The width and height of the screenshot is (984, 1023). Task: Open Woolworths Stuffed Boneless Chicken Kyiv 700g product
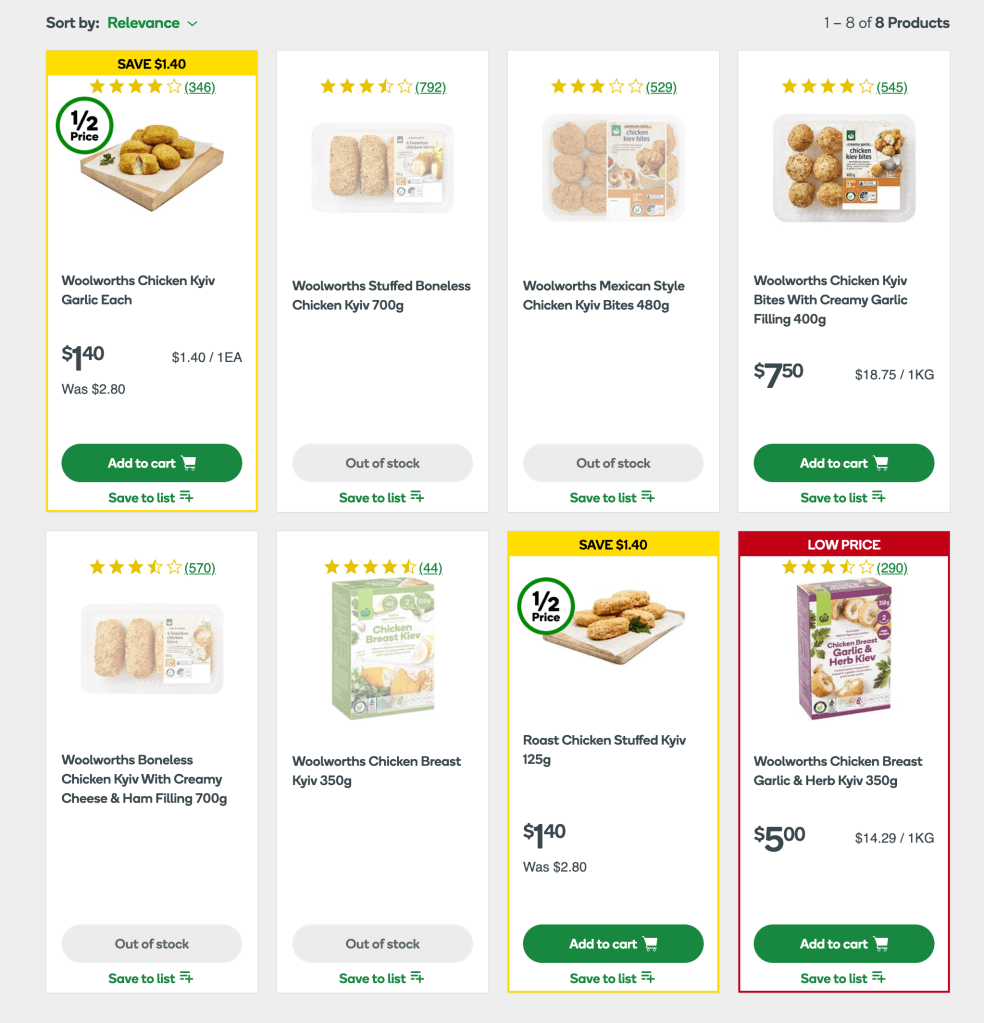tap(381, 295)
